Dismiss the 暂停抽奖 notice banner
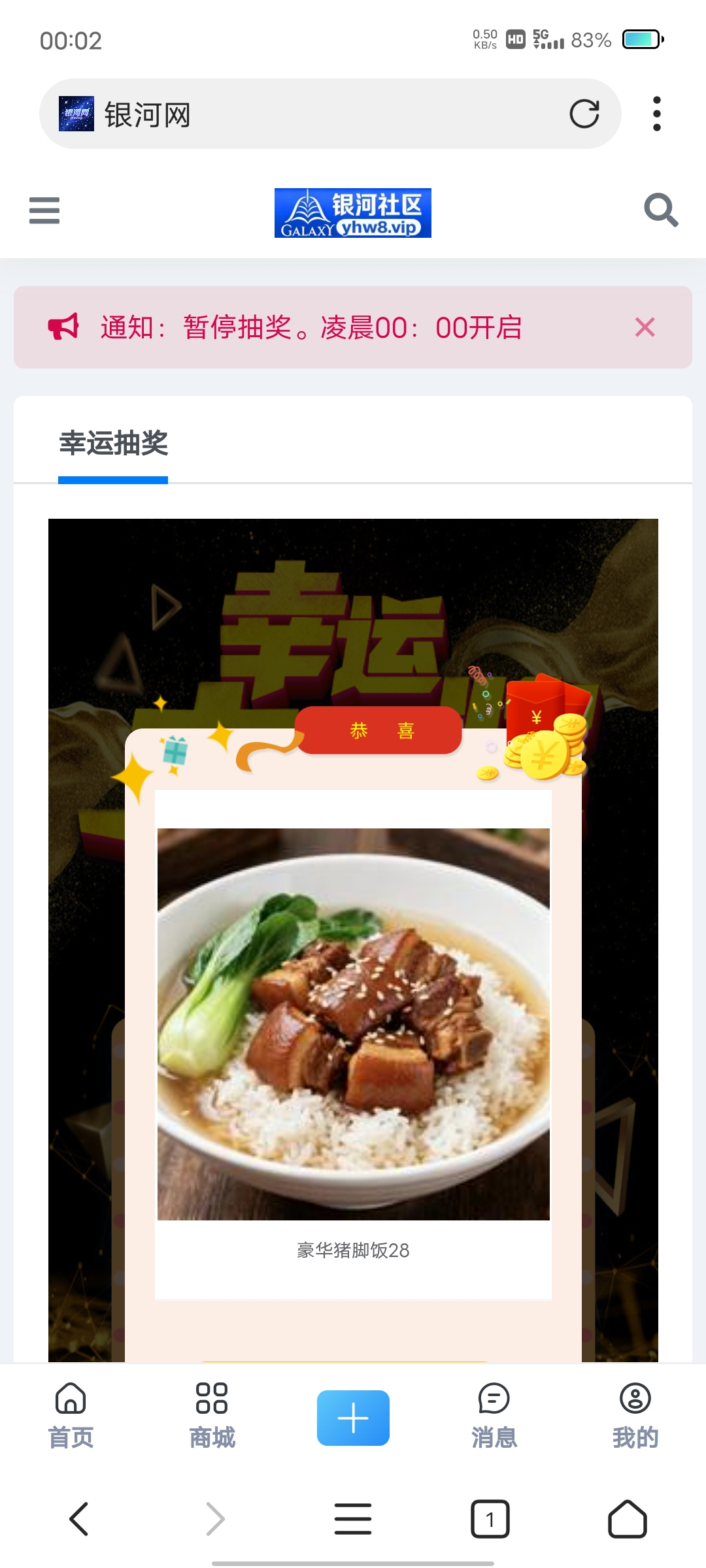This screenshot has height=1568, width=706. (x=645, y=327)
